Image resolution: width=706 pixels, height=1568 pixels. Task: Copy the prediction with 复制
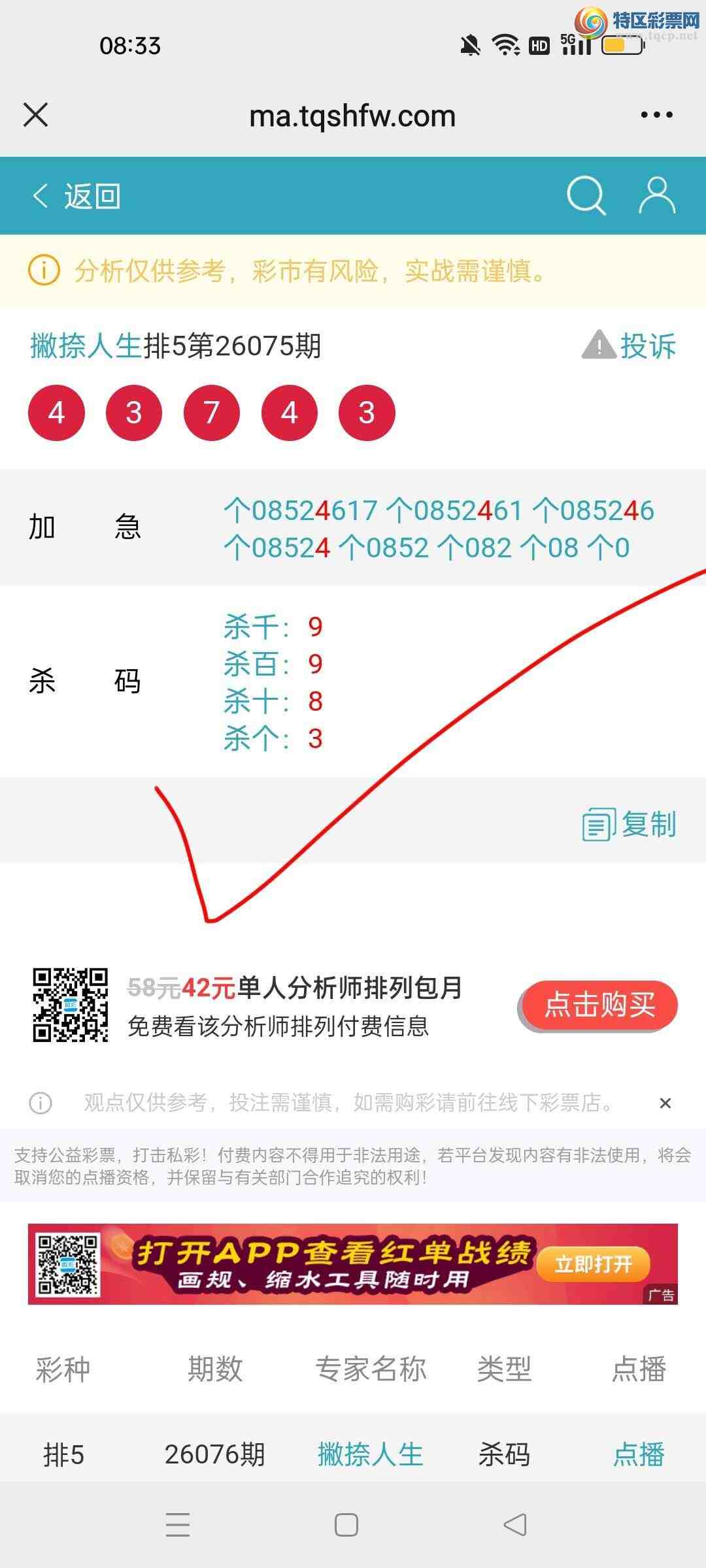point(629,824)
